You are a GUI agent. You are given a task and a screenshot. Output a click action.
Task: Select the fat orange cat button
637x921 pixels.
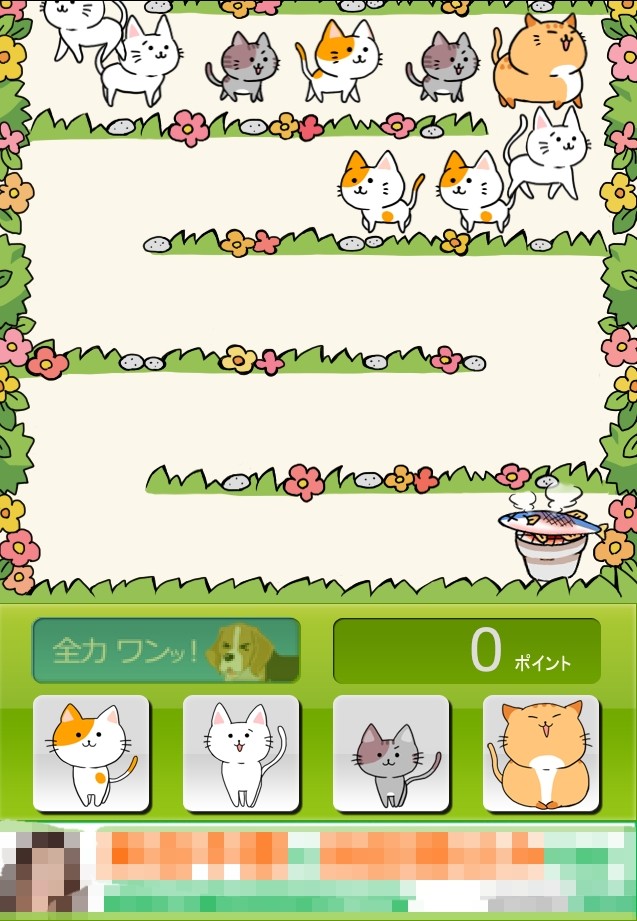pyautogui.click(x=541, y=754)
